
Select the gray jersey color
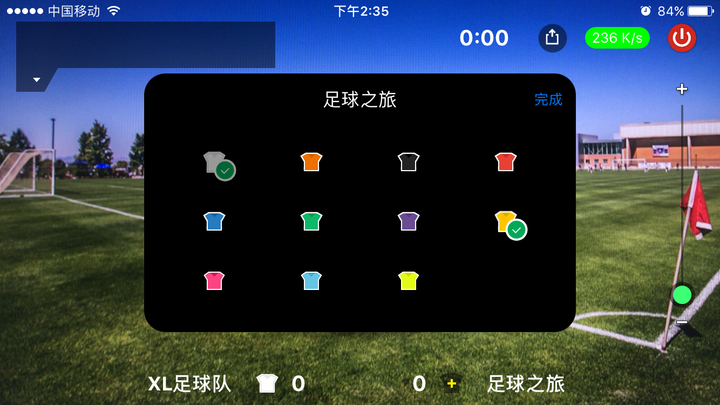215,162
